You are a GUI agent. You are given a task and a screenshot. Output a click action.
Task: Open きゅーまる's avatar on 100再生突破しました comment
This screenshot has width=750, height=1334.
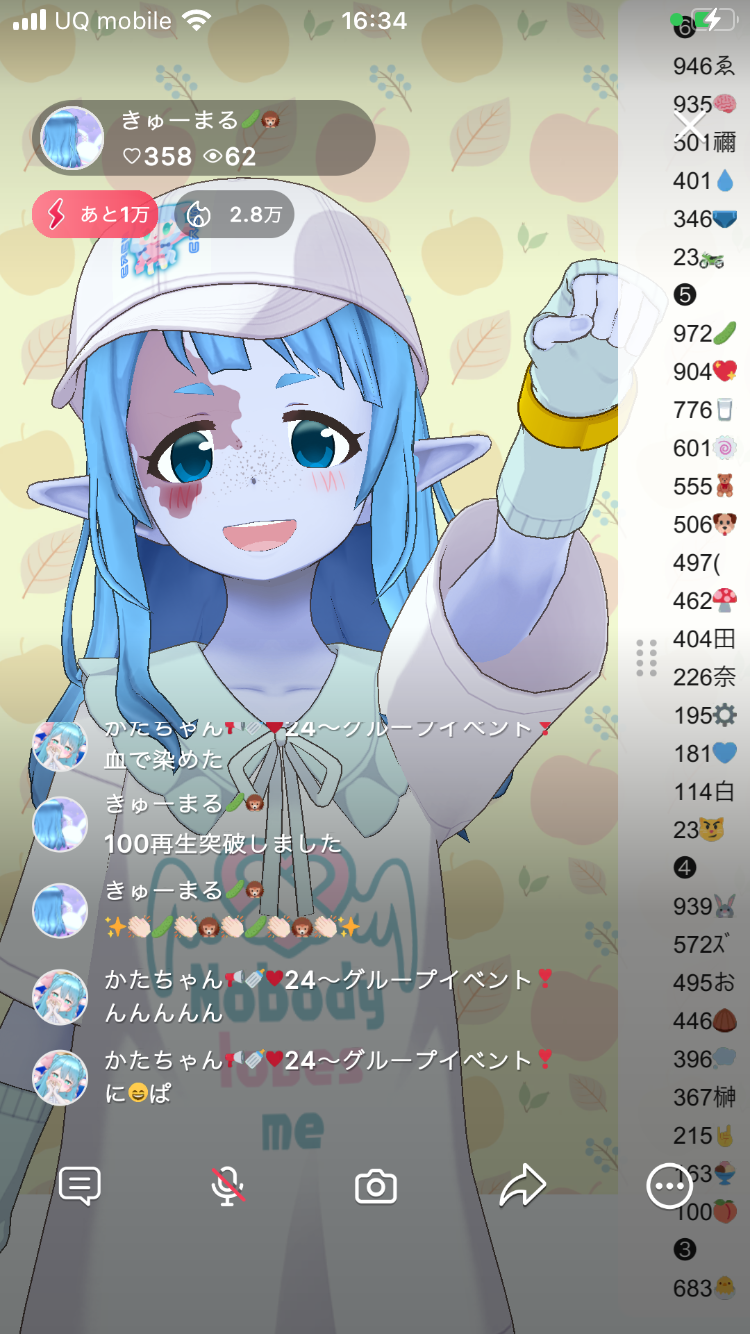[60, 825]
